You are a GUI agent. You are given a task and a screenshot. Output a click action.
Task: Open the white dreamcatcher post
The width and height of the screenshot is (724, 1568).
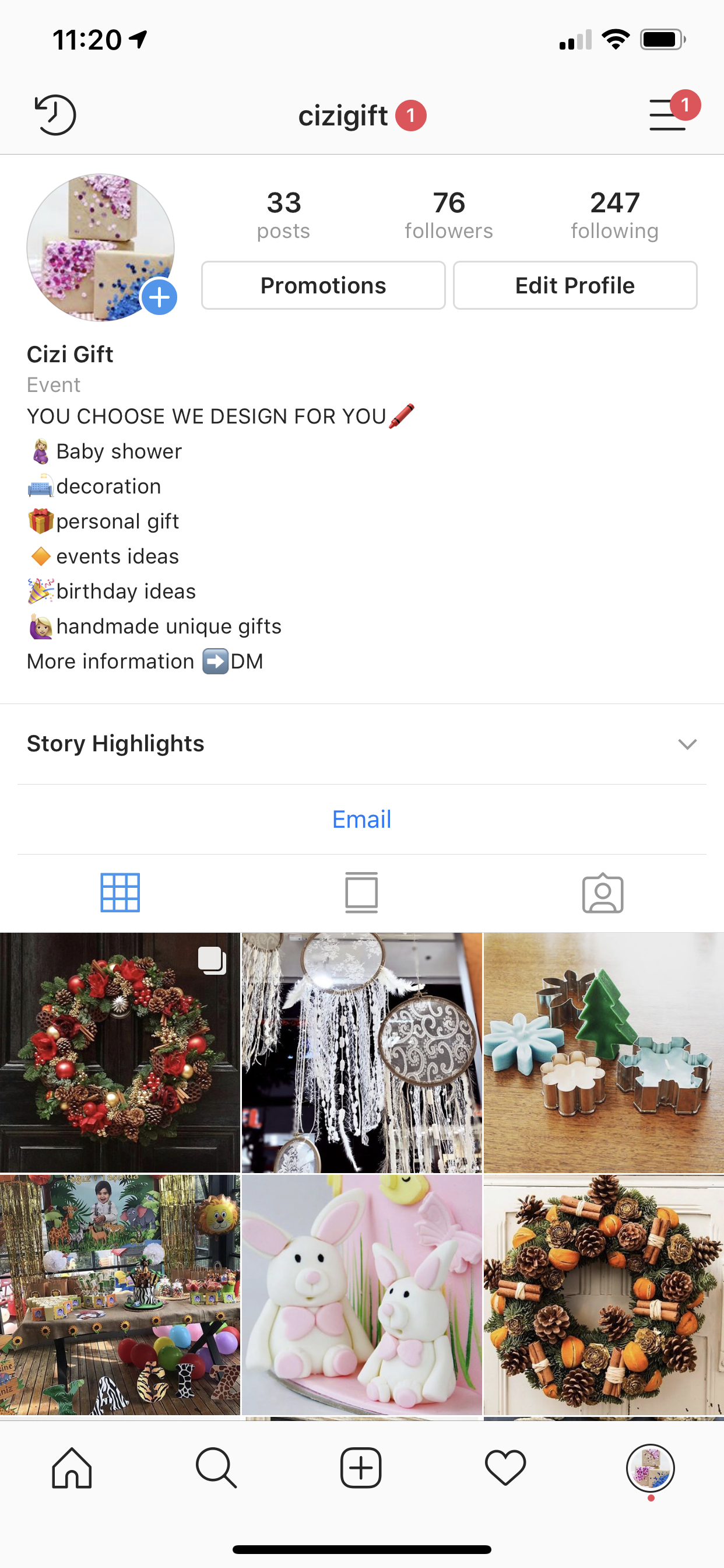pyautogui.click(x=361, y=1052)
